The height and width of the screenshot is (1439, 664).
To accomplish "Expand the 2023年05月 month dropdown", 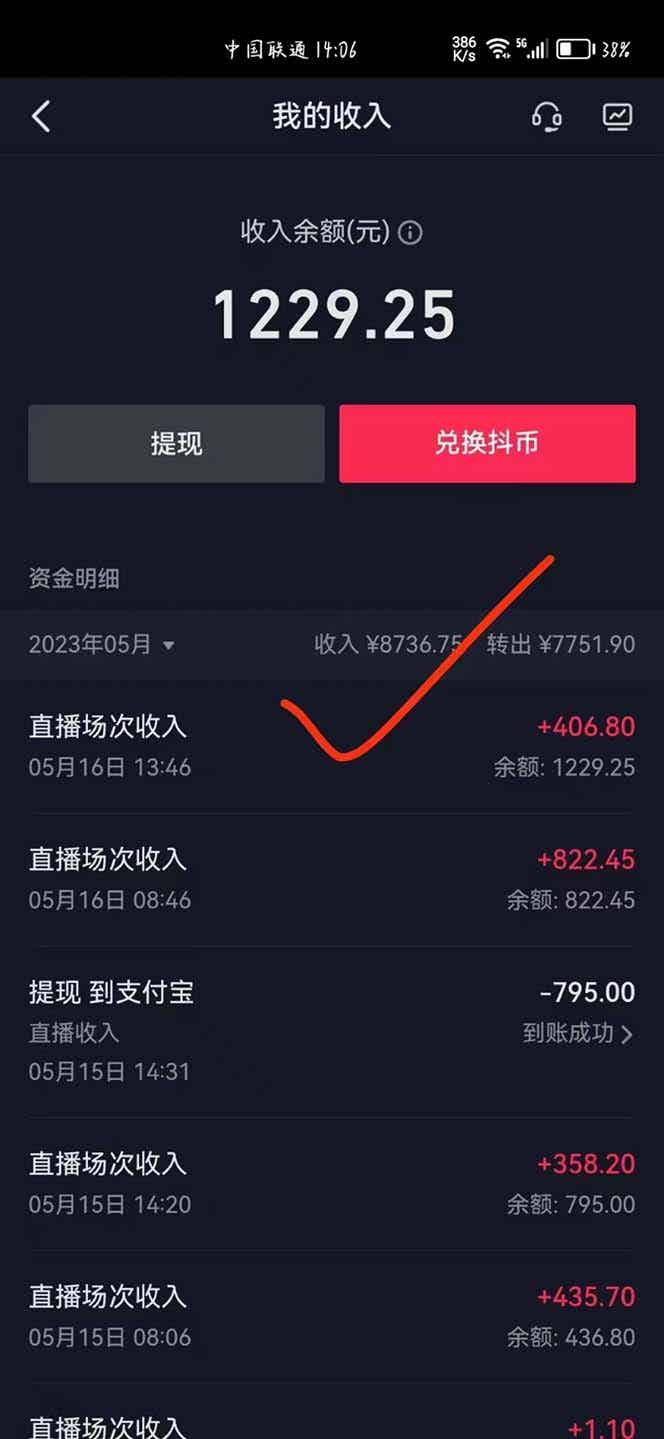I will point(102,645).
